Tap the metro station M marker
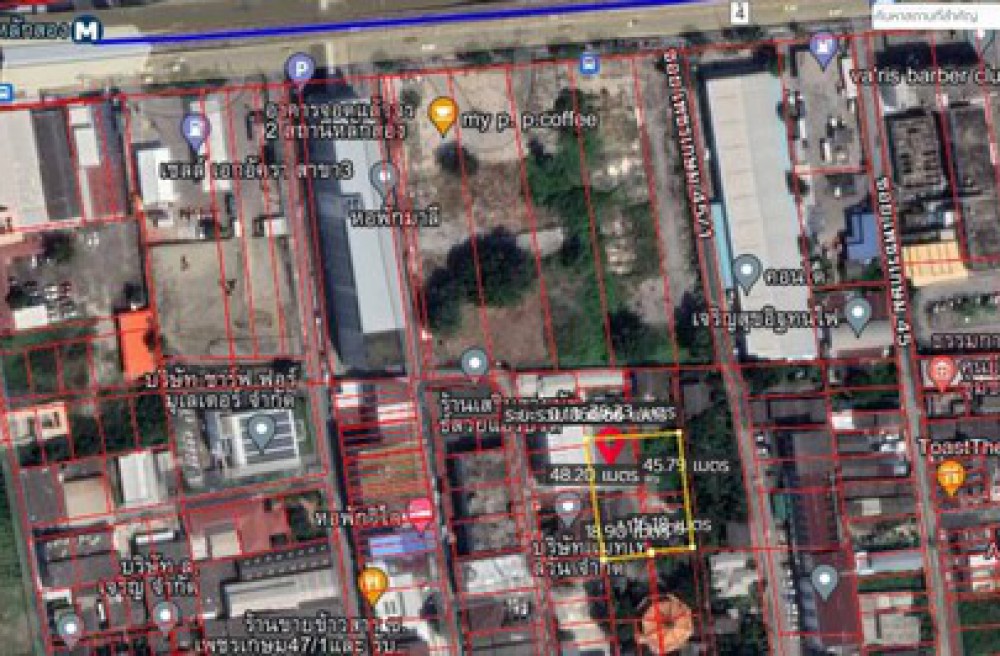1000x656 pixels. [x=87, y=30]
